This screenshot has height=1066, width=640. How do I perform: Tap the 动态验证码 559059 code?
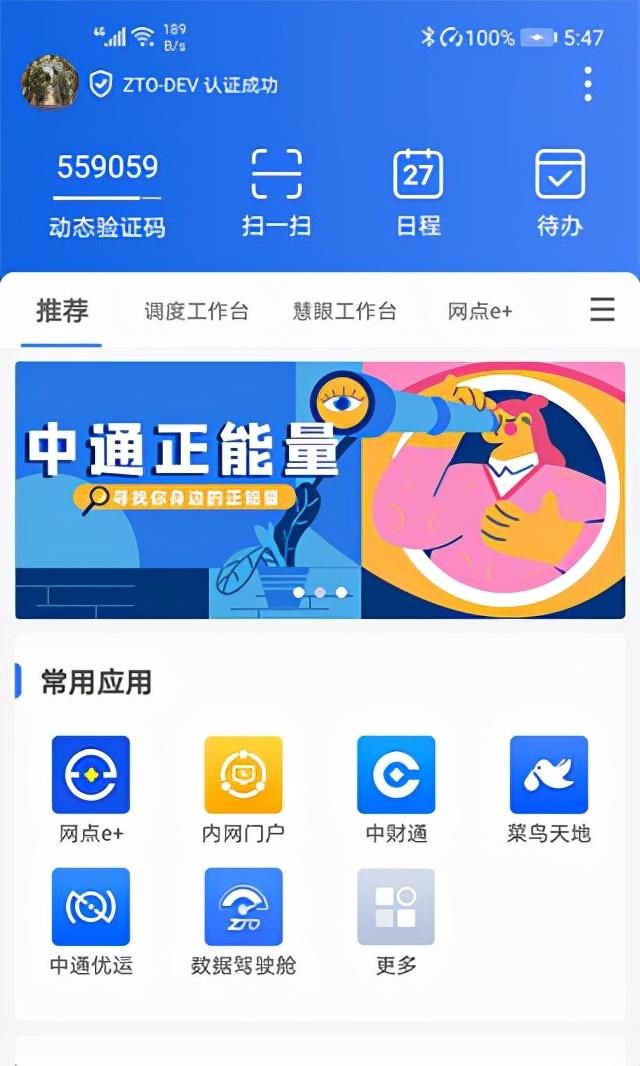[x=107, y=194]
